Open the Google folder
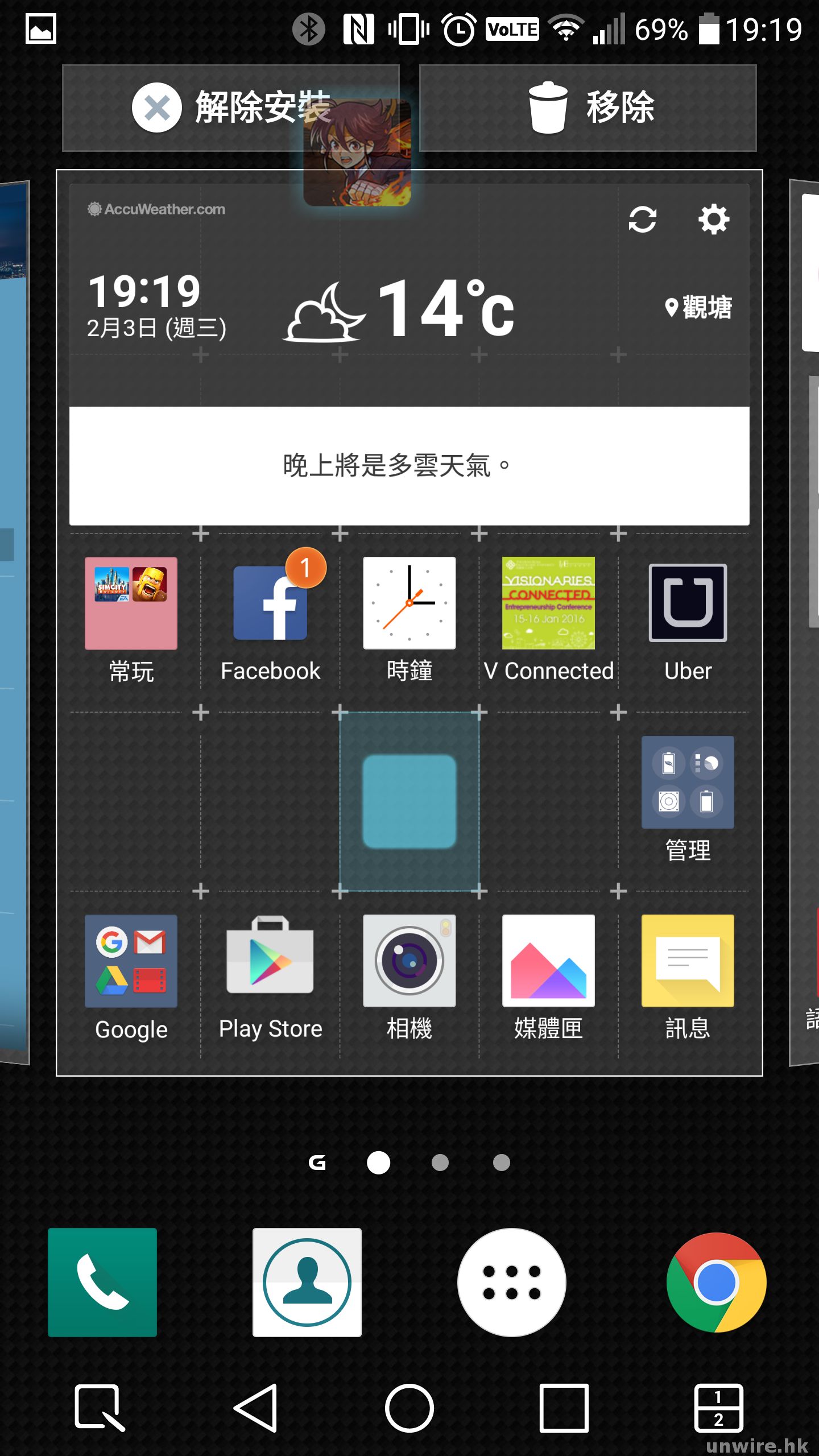 point(131,961)
